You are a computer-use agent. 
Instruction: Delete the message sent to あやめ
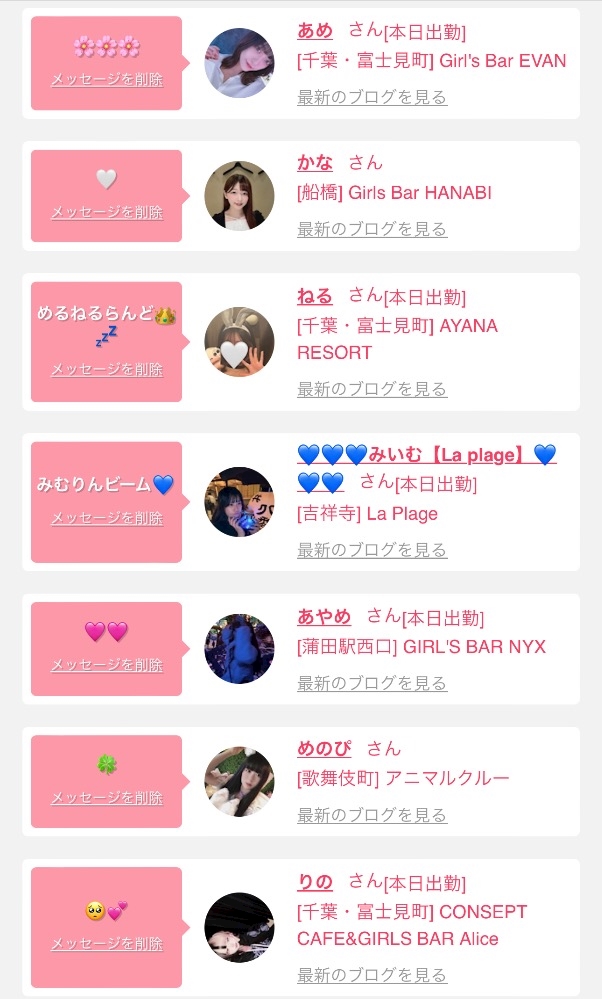(x=107, y=665)
